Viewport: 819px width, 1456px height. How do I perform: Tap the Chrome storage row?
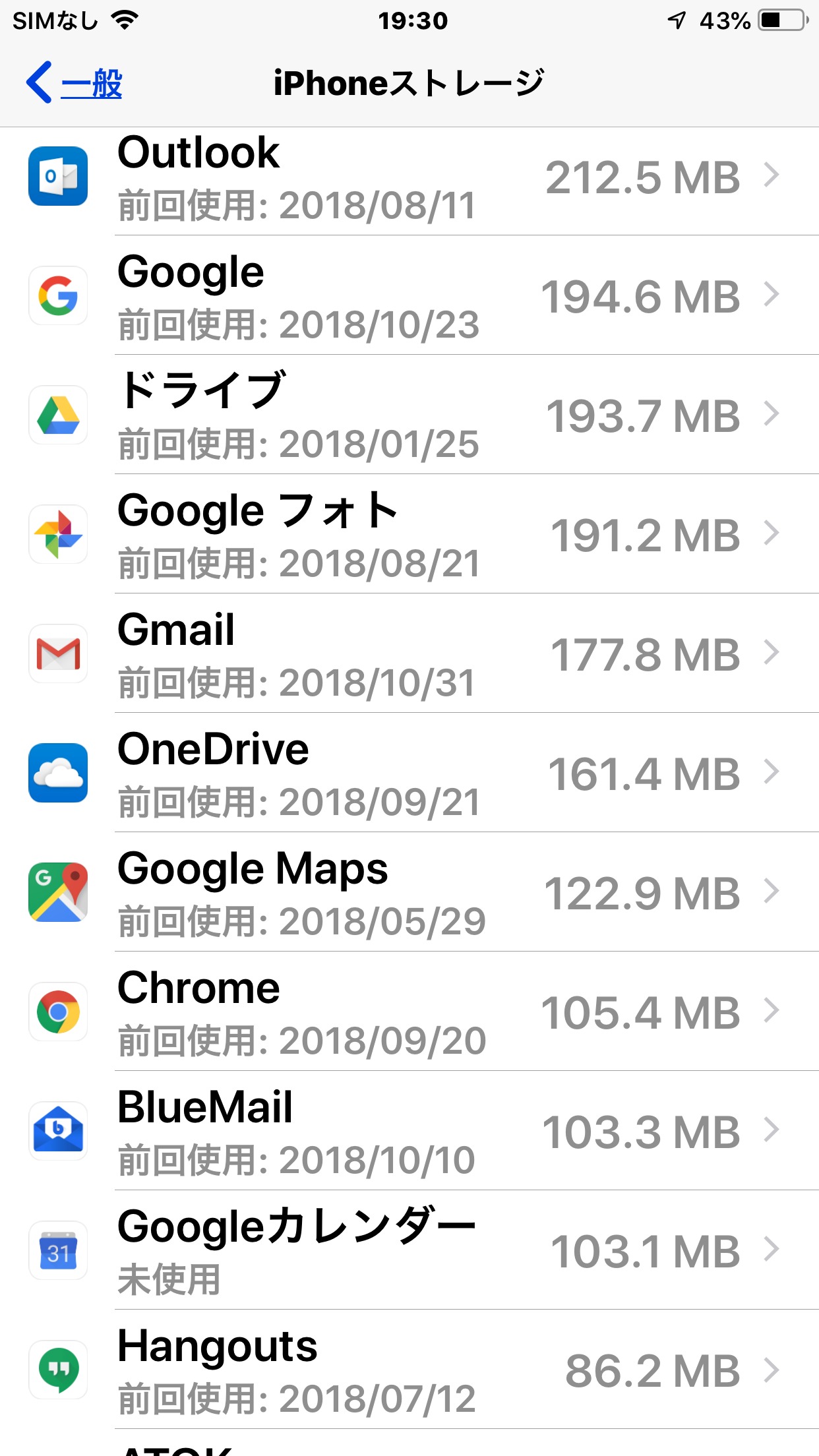click(x=409, y=1013)
